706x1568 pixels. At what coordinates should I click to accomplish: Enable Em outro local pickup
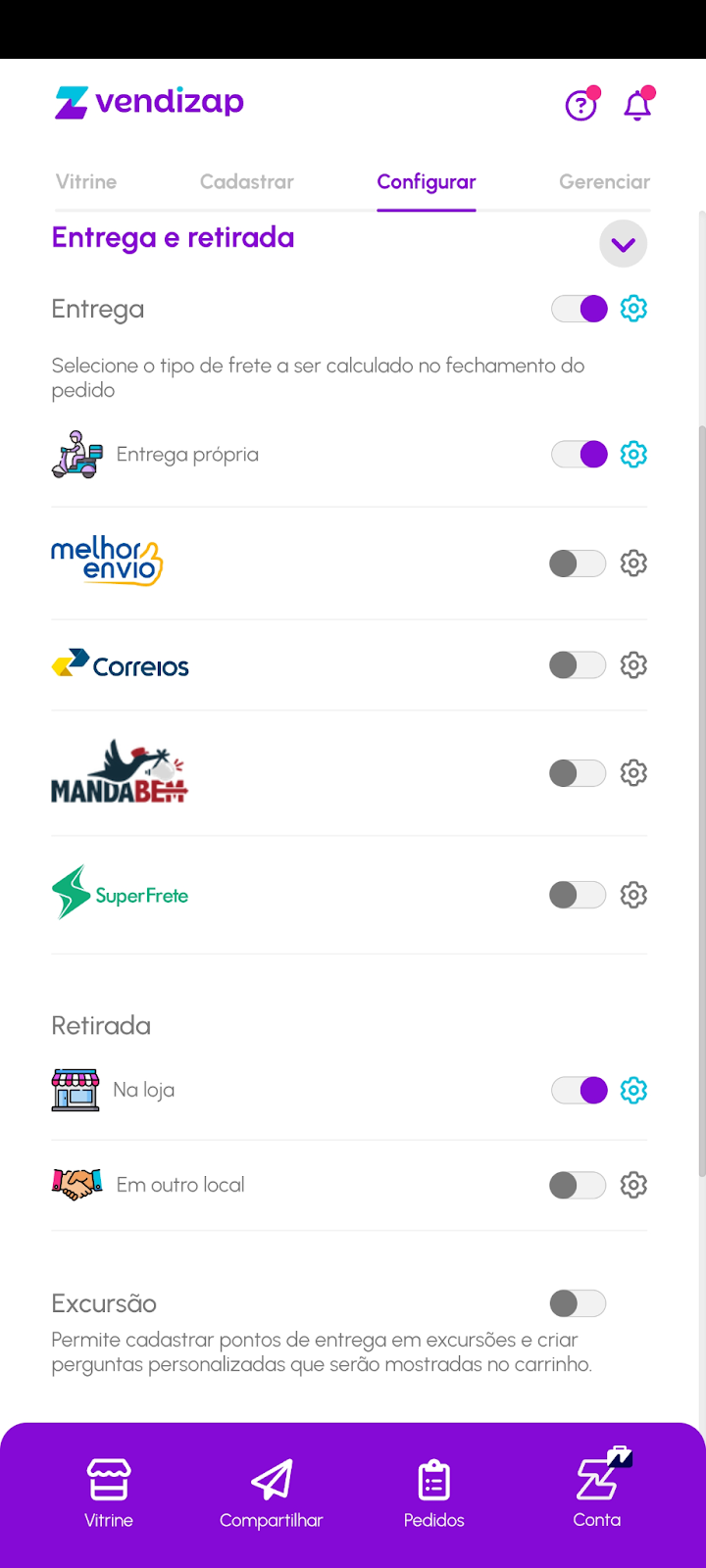(x=578, y=1185)
